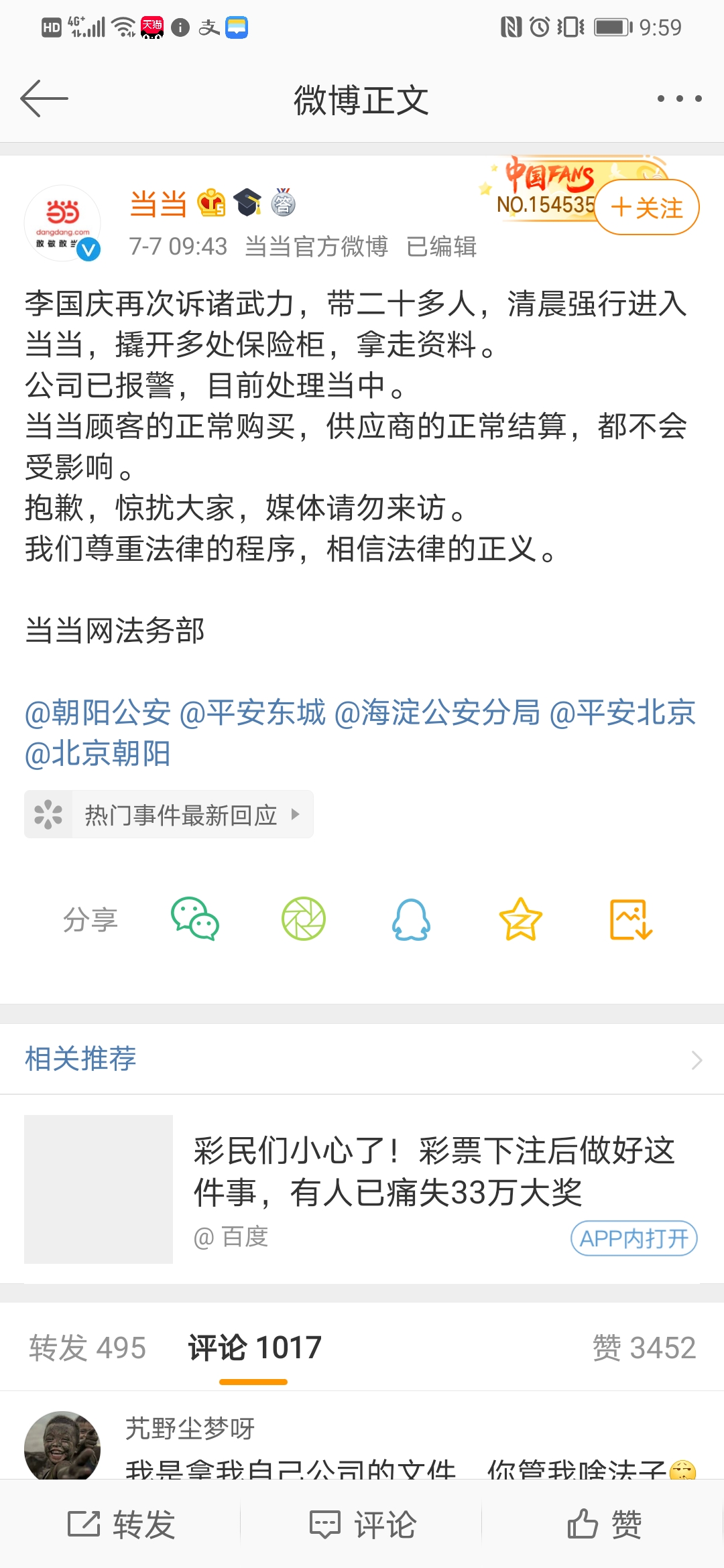Share the post to QQ
This screenshot has width=724, height=1568.
coord(411,919)
